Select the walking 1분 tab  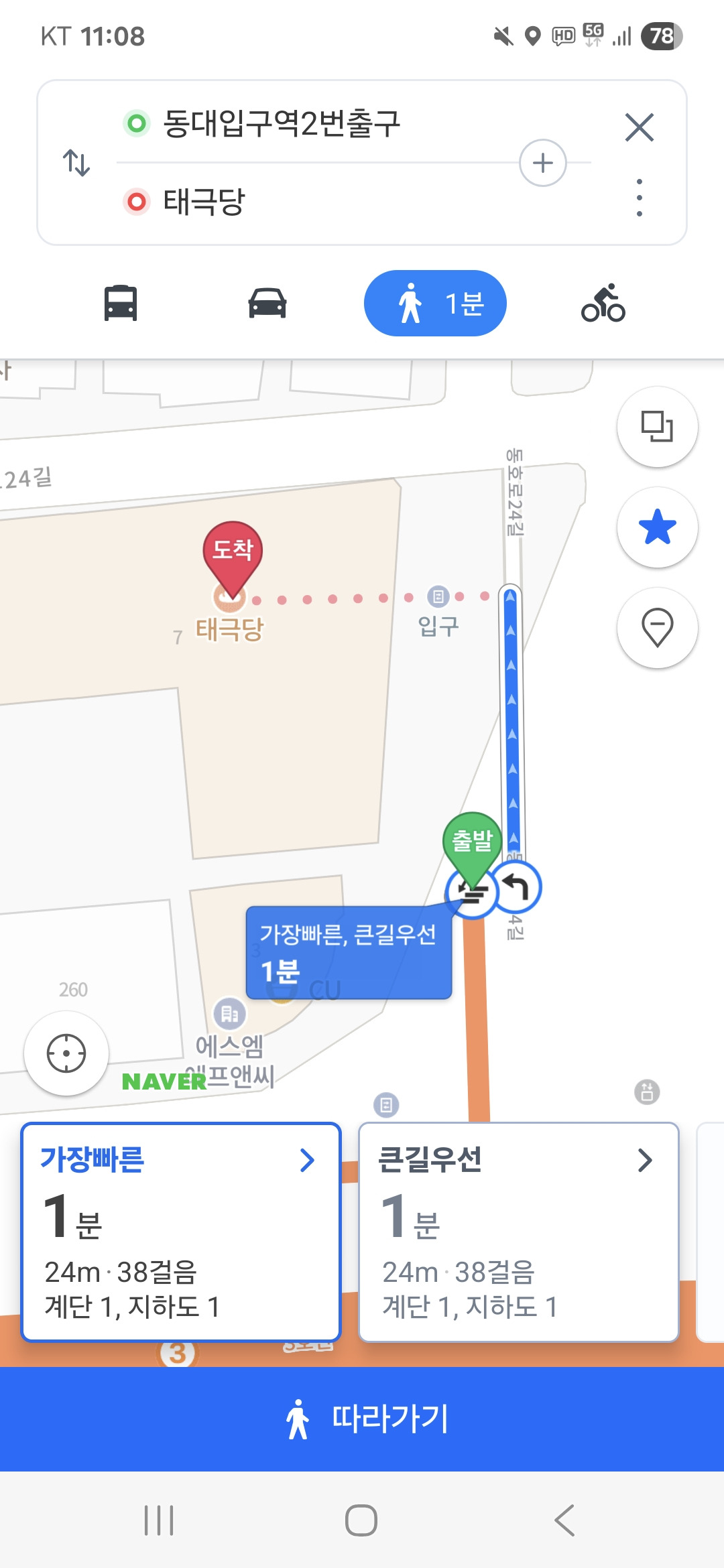435,303
